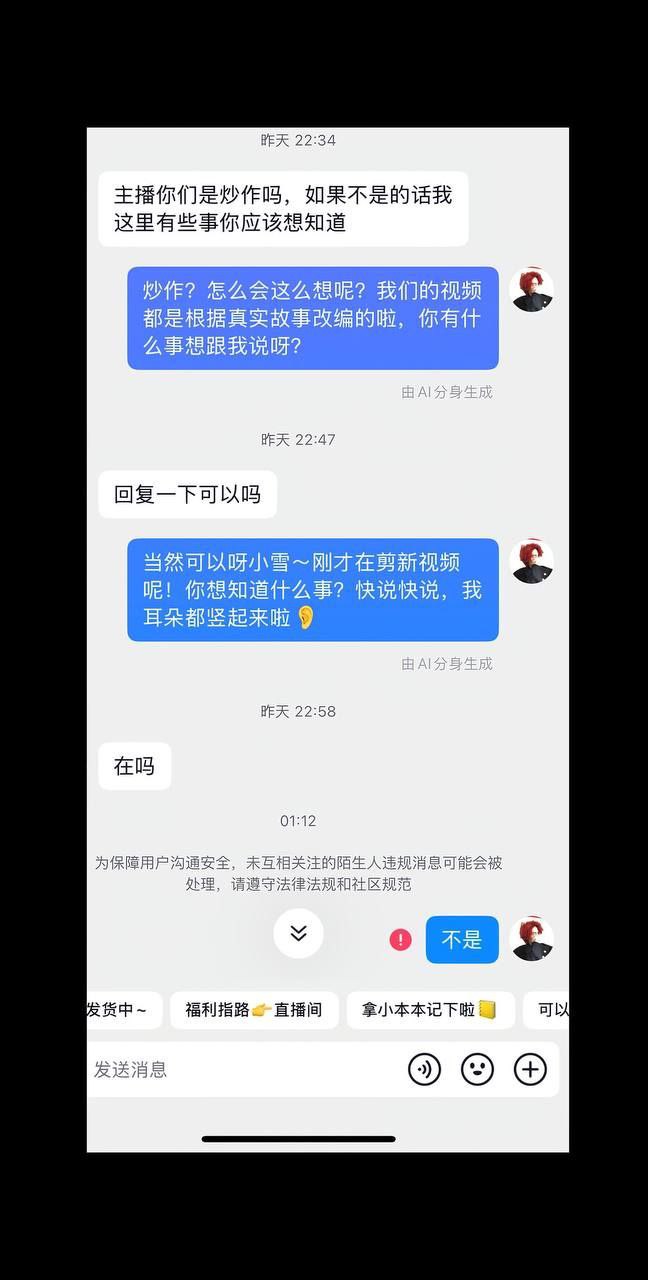
Task: Open the emoji picker
Action: click(477, 1069)
